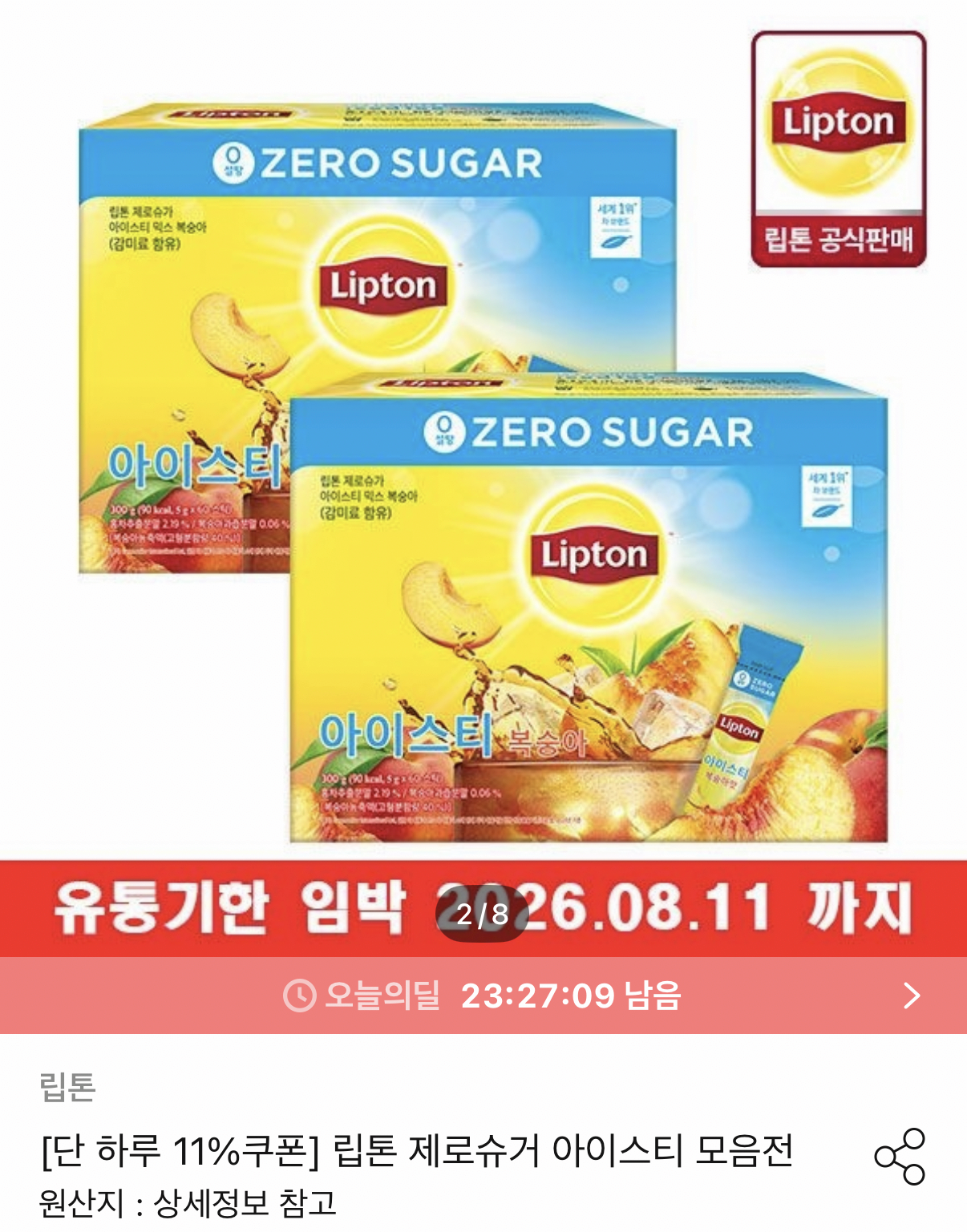The image size is (967, 1232).
Task: Open today's deal via the right chevron
Action: pyautogui.click(x=911, y=994)
